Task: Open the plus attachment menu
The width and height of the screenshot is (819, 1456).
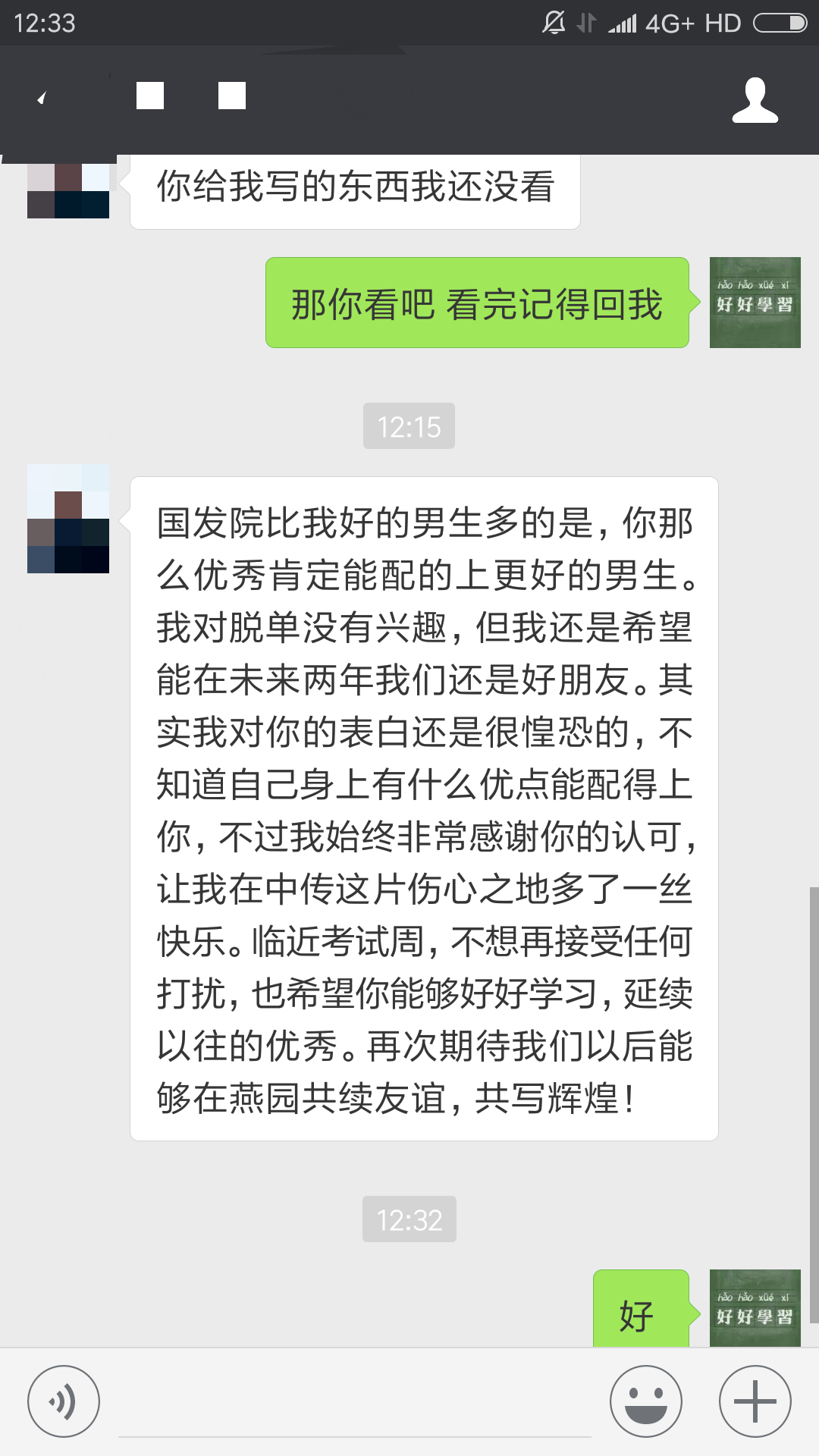Action: (x=755, y=1401)
